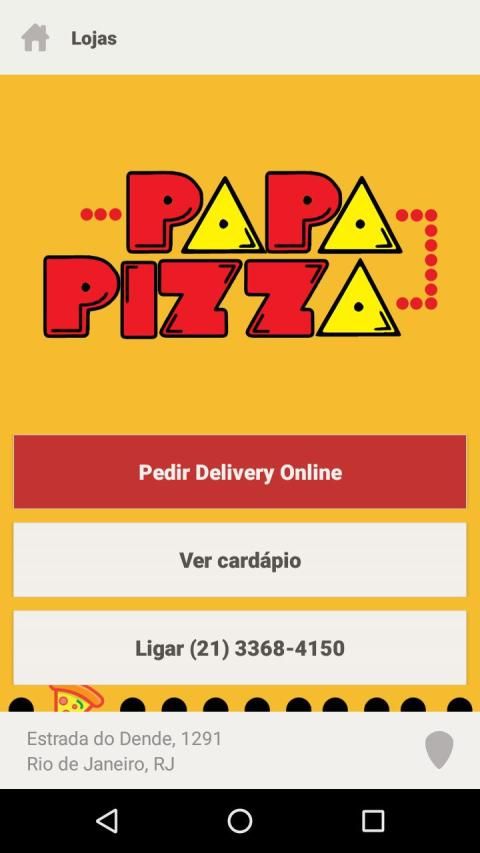Go back using system back button
The image size is (480, 853).
point(107,820)
